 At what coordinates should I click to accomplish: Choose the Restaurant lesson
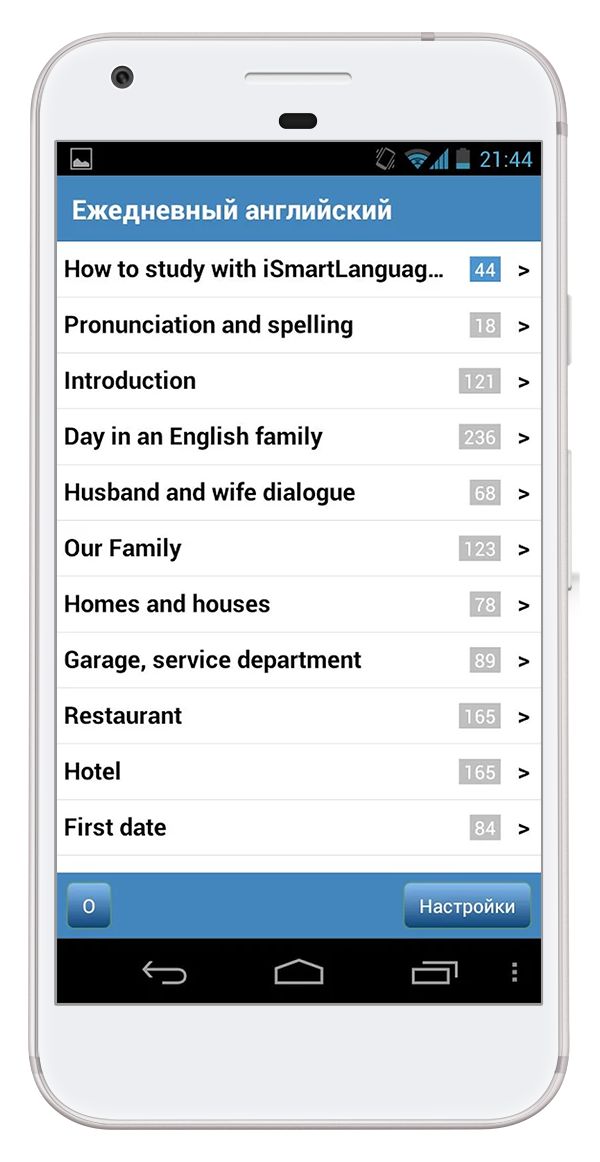pyautogui.click(x=299, y=716)
